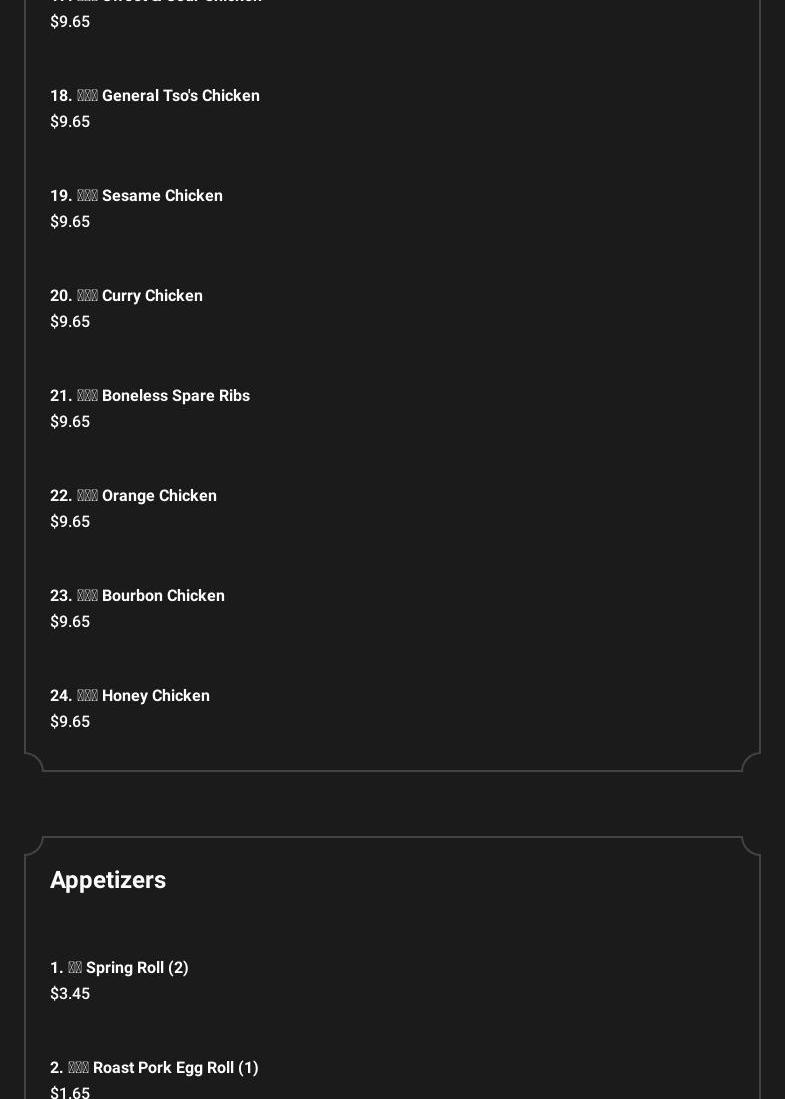Select the Roast Pork Egg Roll appetizer
This screenshot has height=1099, width=785.
tap(155, 1068)
